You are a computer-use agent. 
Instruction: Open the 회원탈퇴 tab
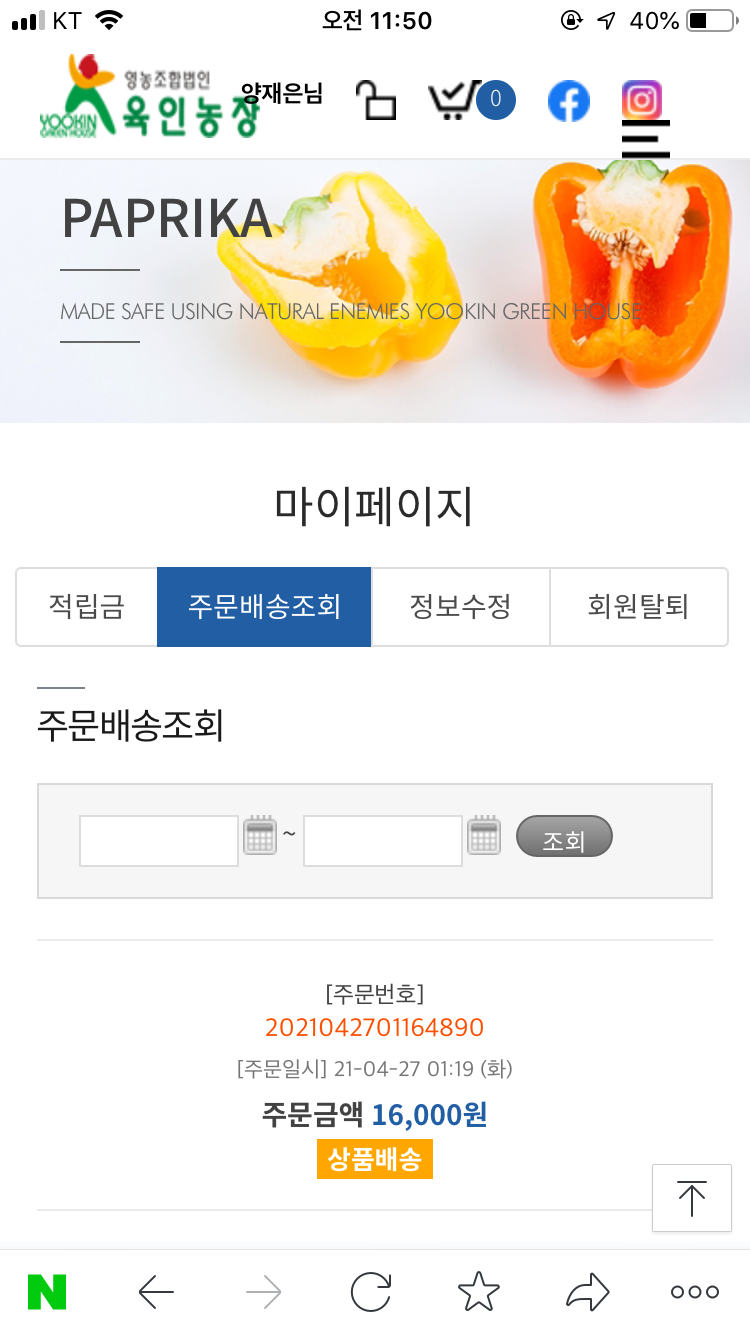pos(638,606)
